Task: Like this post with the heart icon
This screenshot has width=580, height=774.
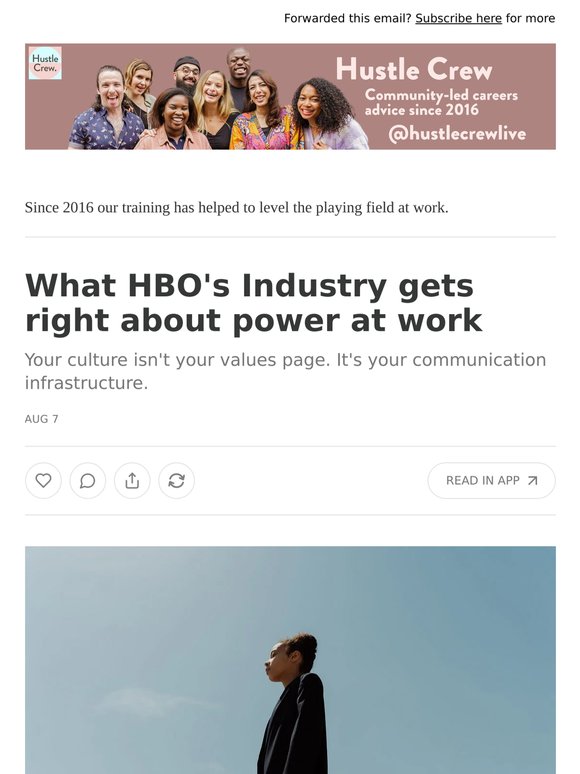Action: (x=43, y=480)
